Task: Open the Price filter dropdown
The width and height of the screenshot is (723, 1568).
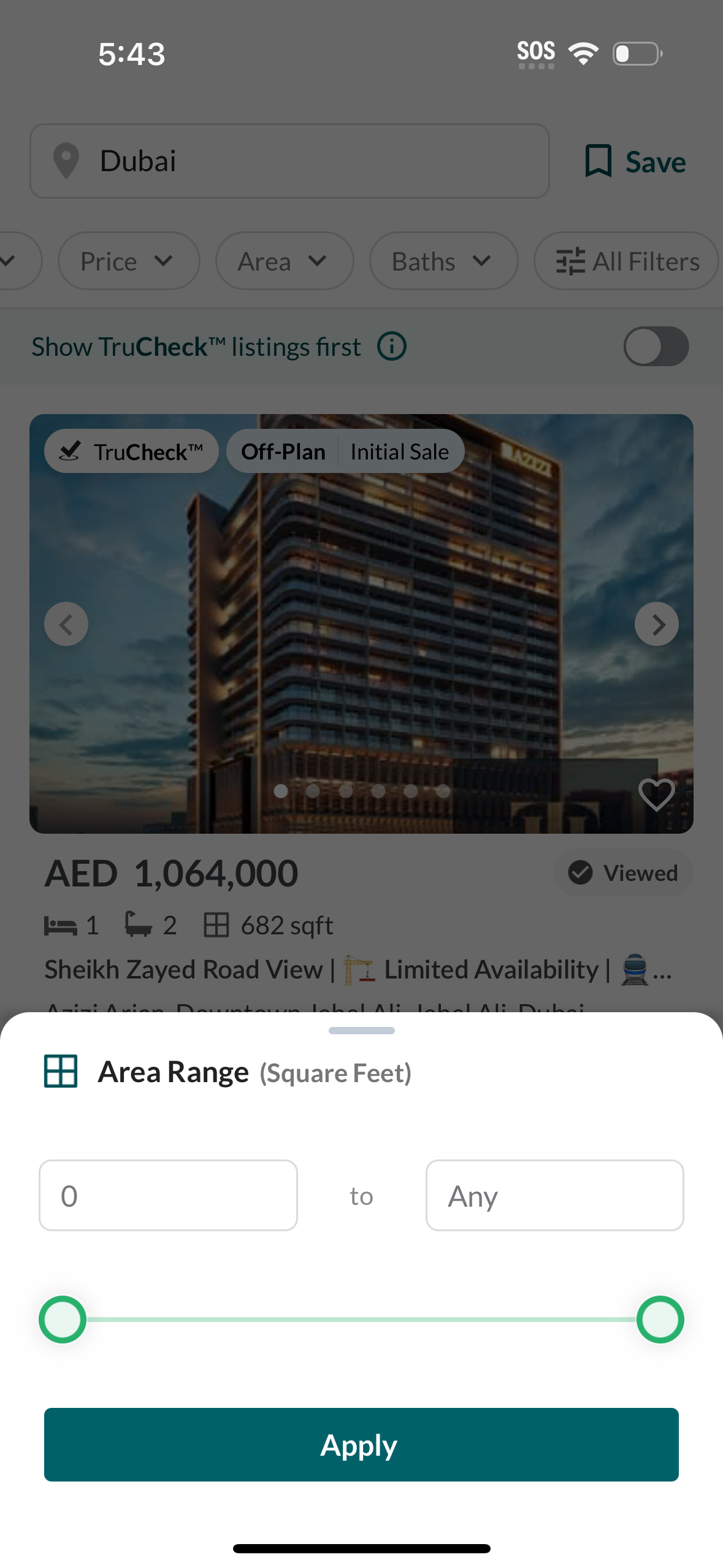Action: click(128, 260)
